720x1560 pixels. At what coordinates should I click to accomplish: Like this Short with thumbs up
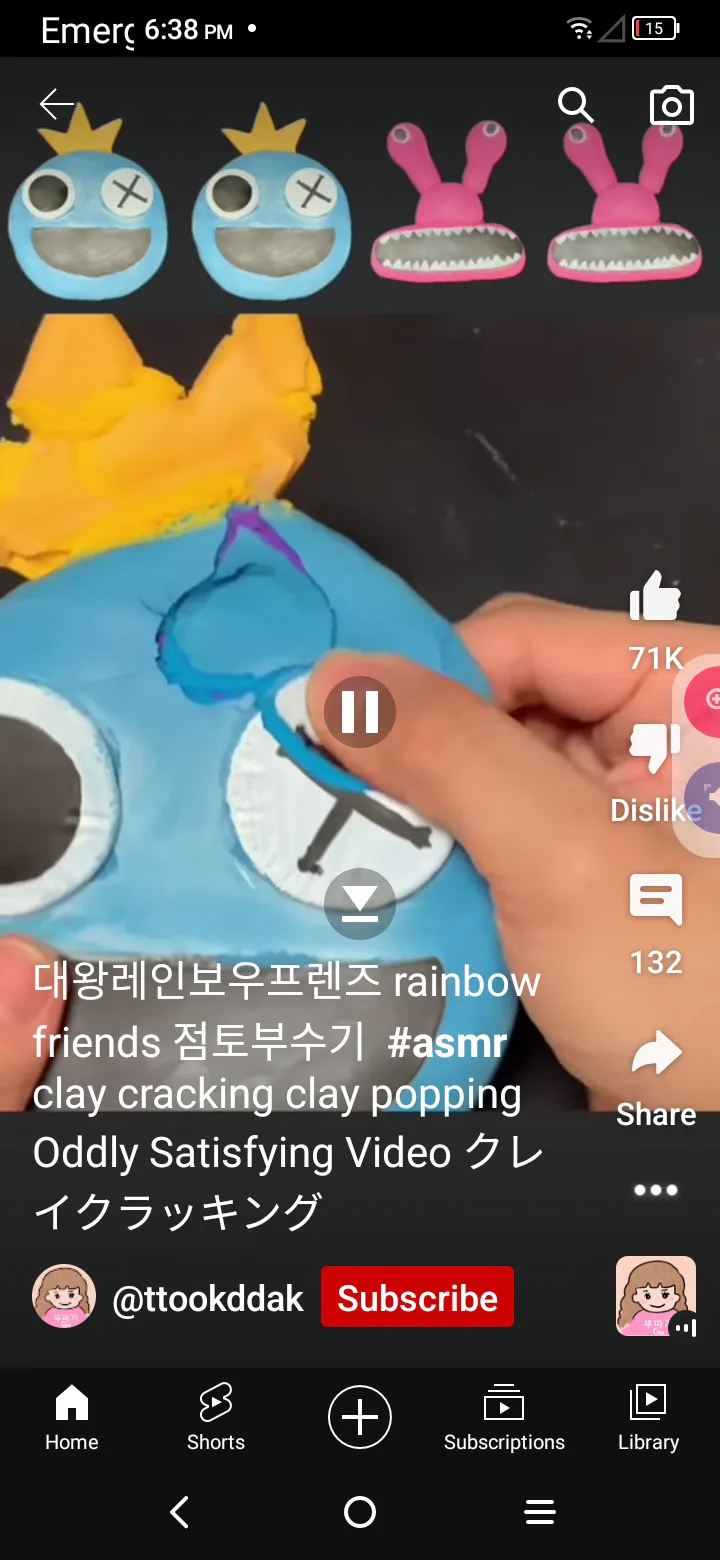(x=655, y=597)
